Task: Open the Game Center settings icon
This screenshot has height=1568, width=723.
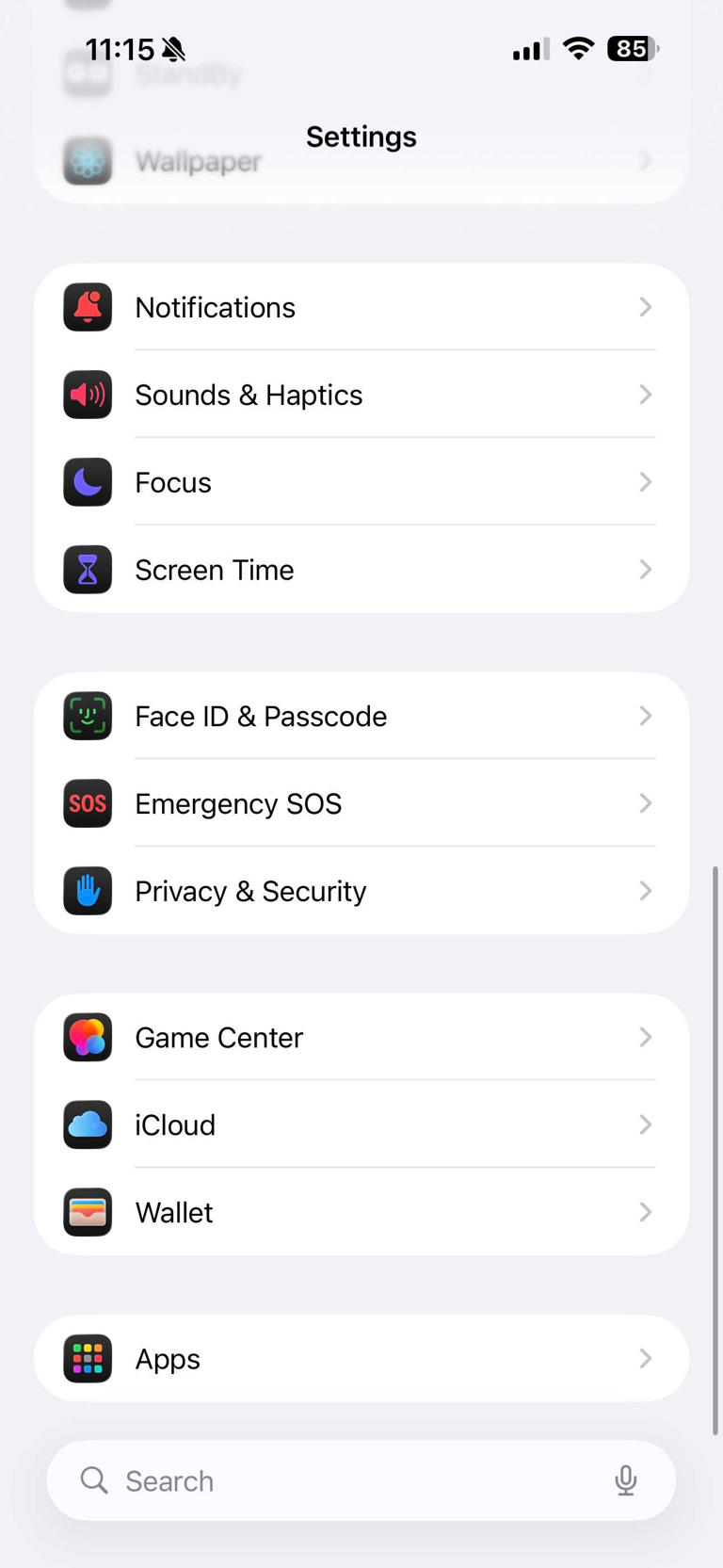Action: pos(87,1037)
